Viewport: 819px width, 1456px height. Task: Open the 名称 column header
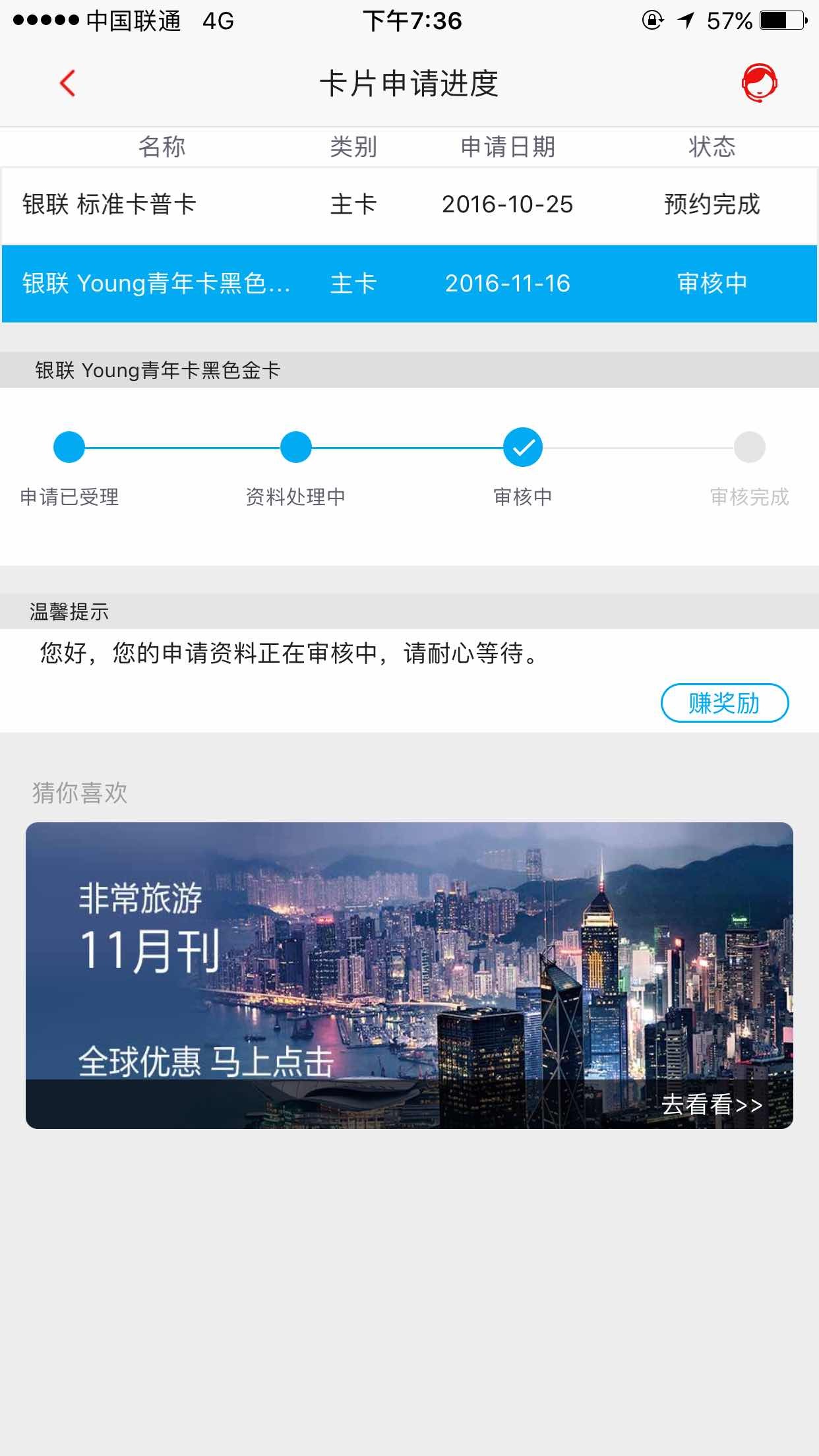162,146
